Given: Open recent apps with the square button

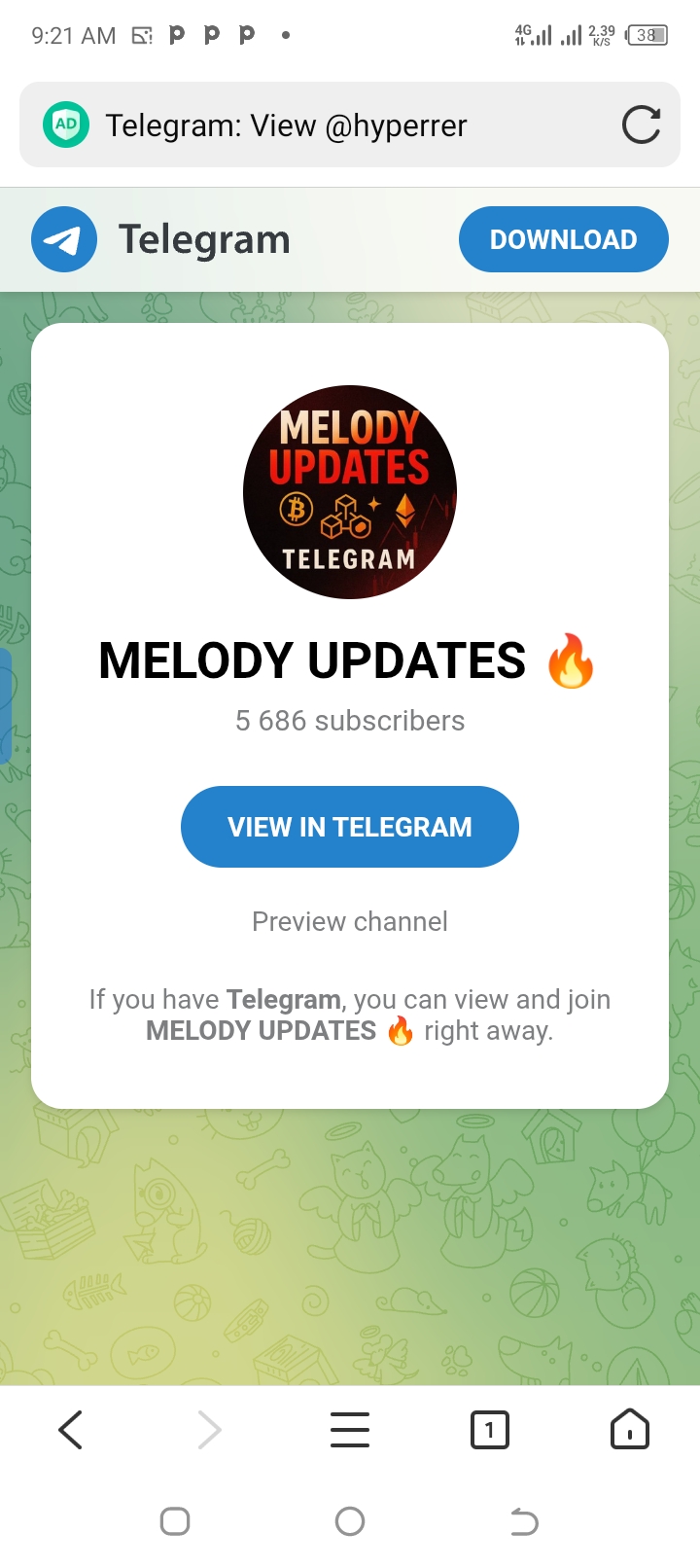Looking at the screenshot, I should 175,1521.
